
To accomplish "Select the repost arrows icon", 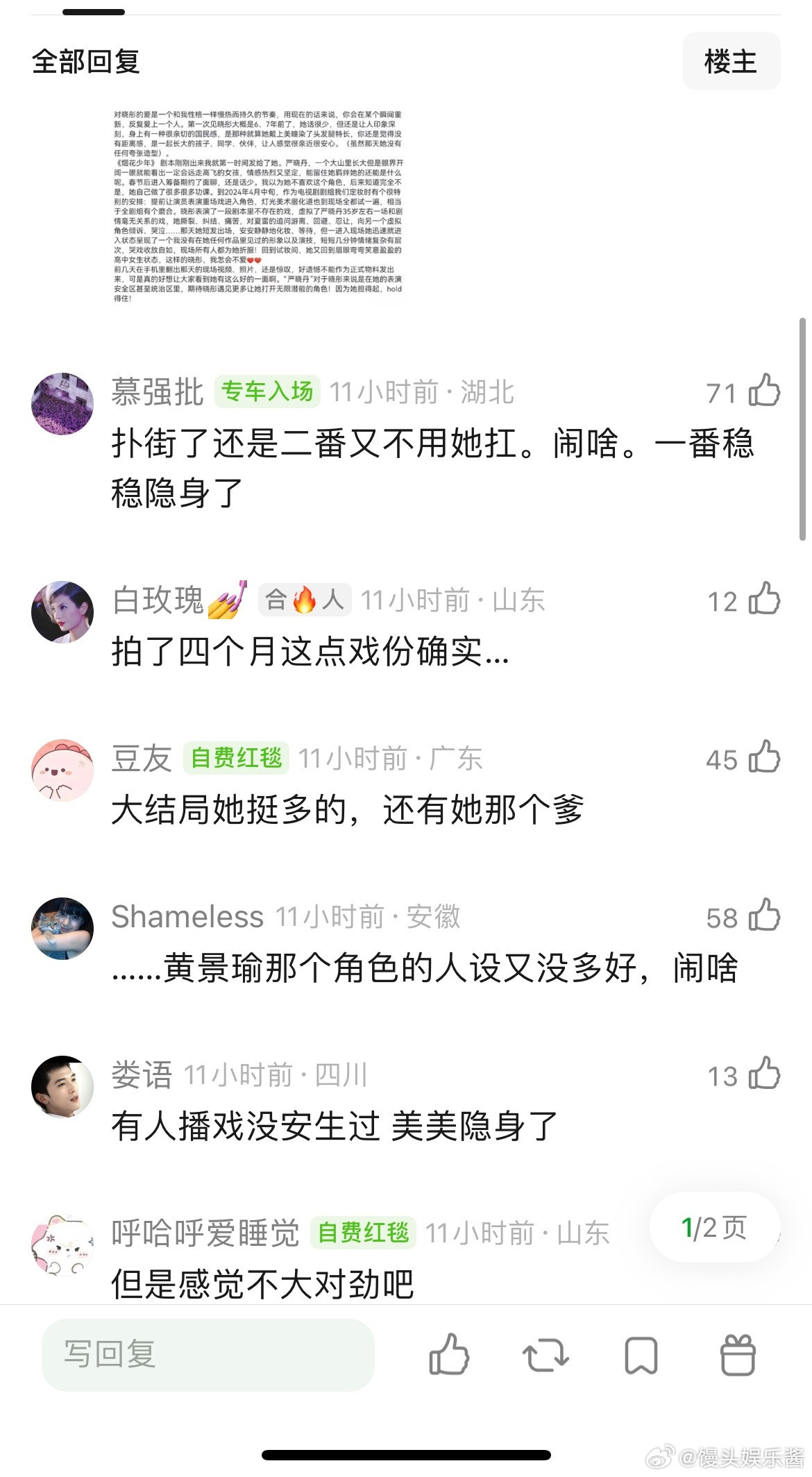I will (543, 1354).
